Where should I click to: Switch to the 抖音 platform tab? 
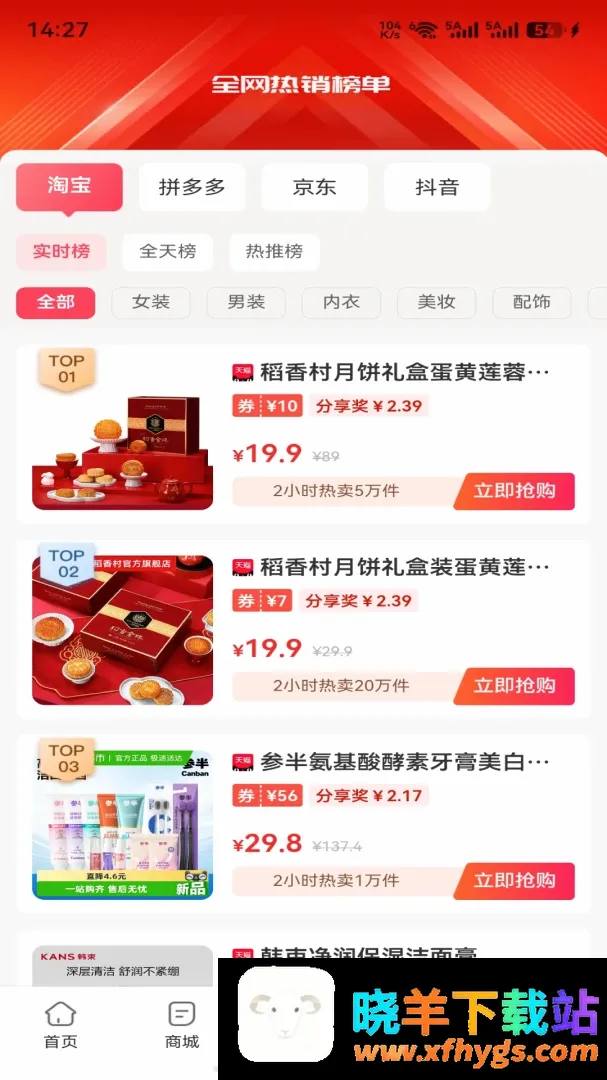[x=437, y=187]
